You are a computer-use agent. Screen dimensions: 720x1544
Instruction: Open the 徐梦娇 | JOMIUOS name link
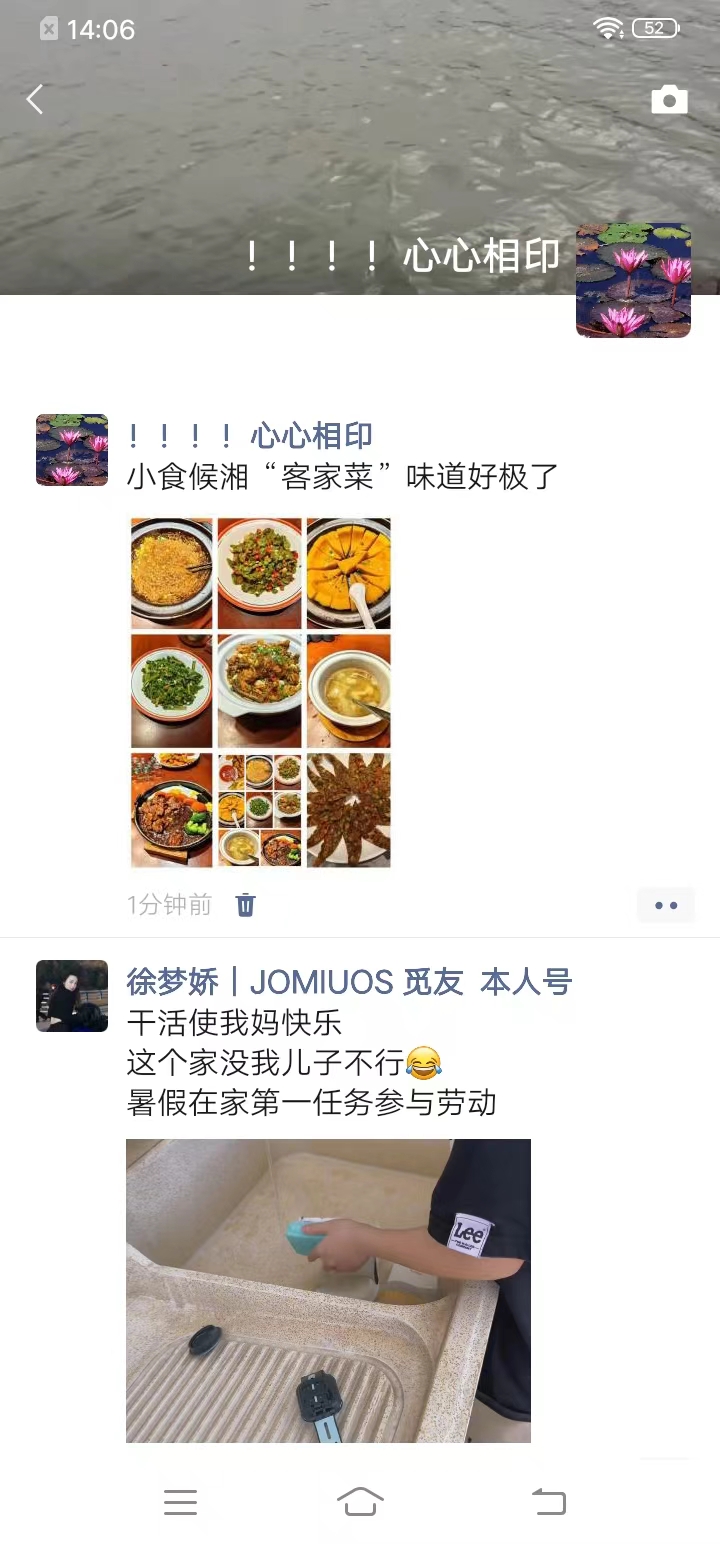point(349,982)
